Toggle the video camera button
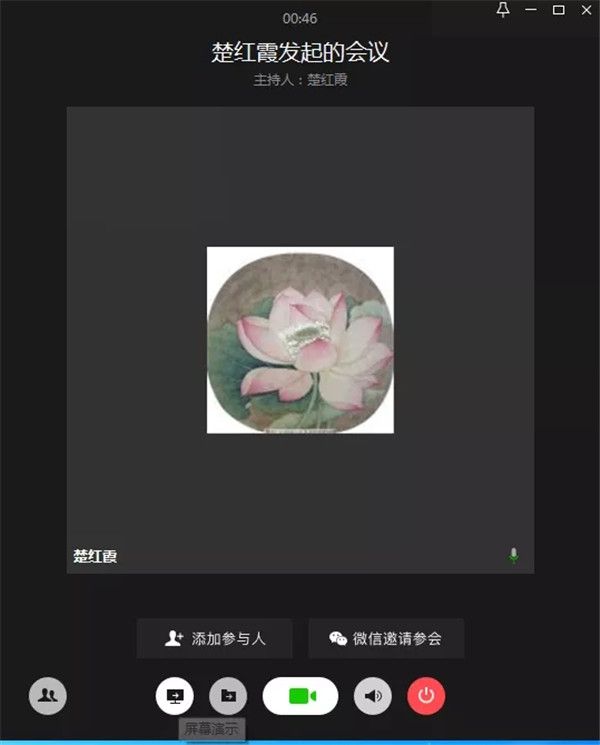Screen dimensions: 600x745 coord(301,696)
